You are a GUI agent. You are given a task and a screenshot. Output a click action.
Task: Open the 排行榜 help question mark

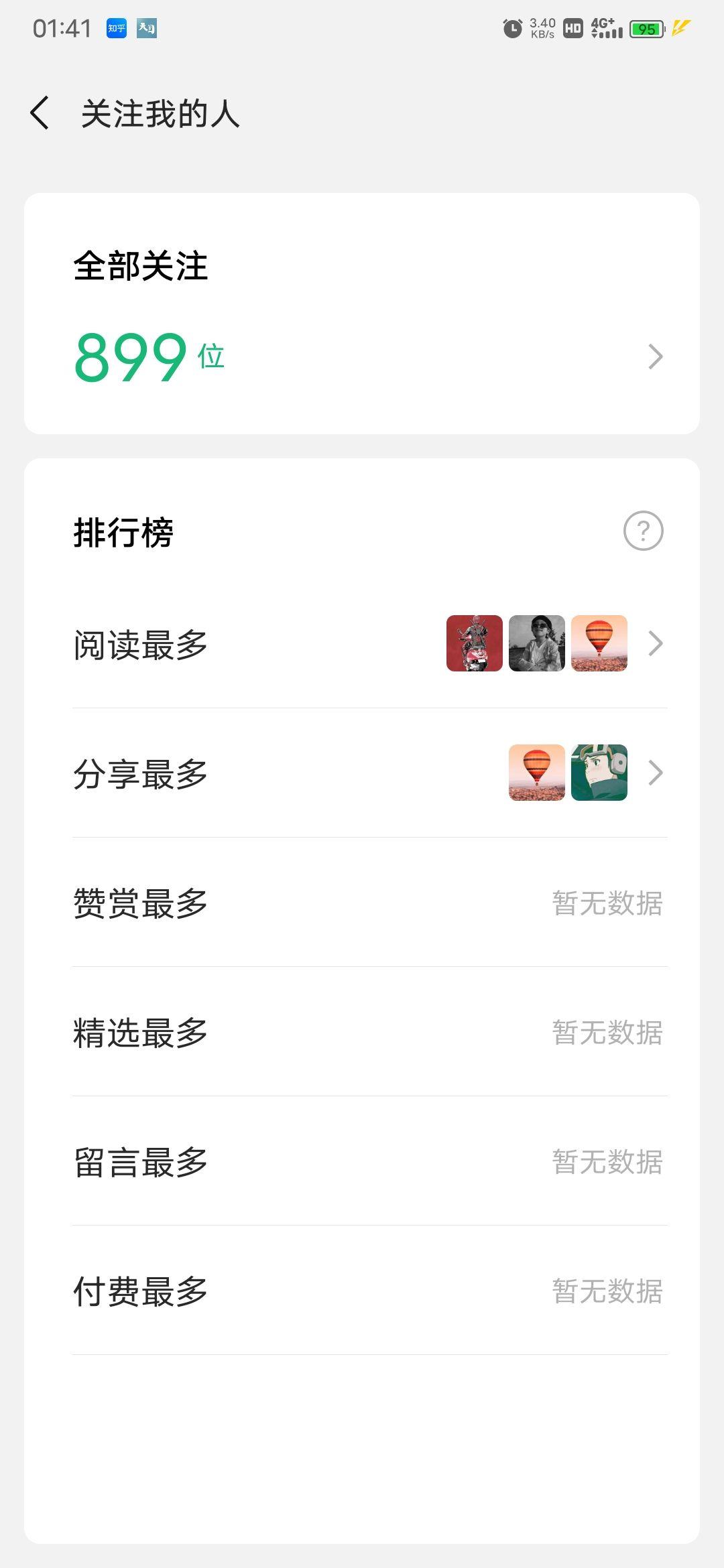click(x=643, y=531)
